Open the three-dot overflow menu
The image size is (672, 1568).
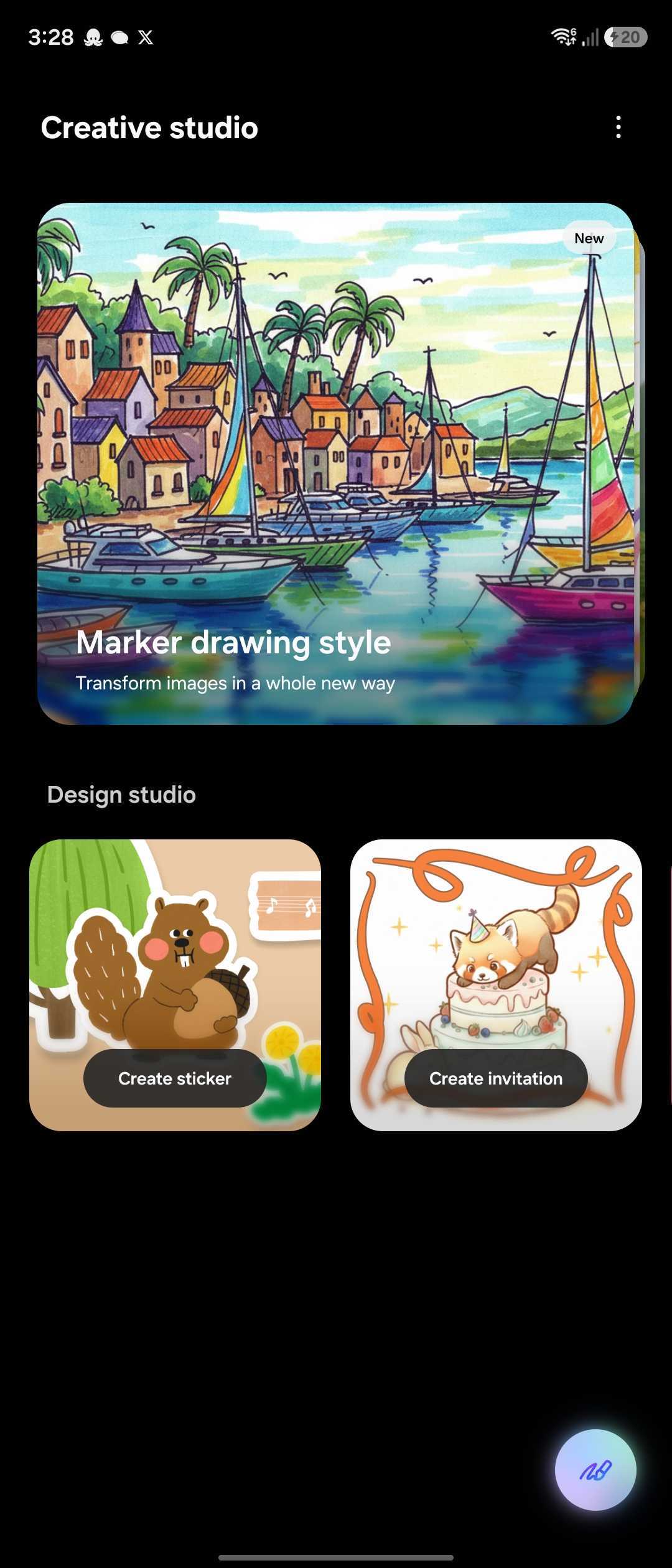pos(618,127)
